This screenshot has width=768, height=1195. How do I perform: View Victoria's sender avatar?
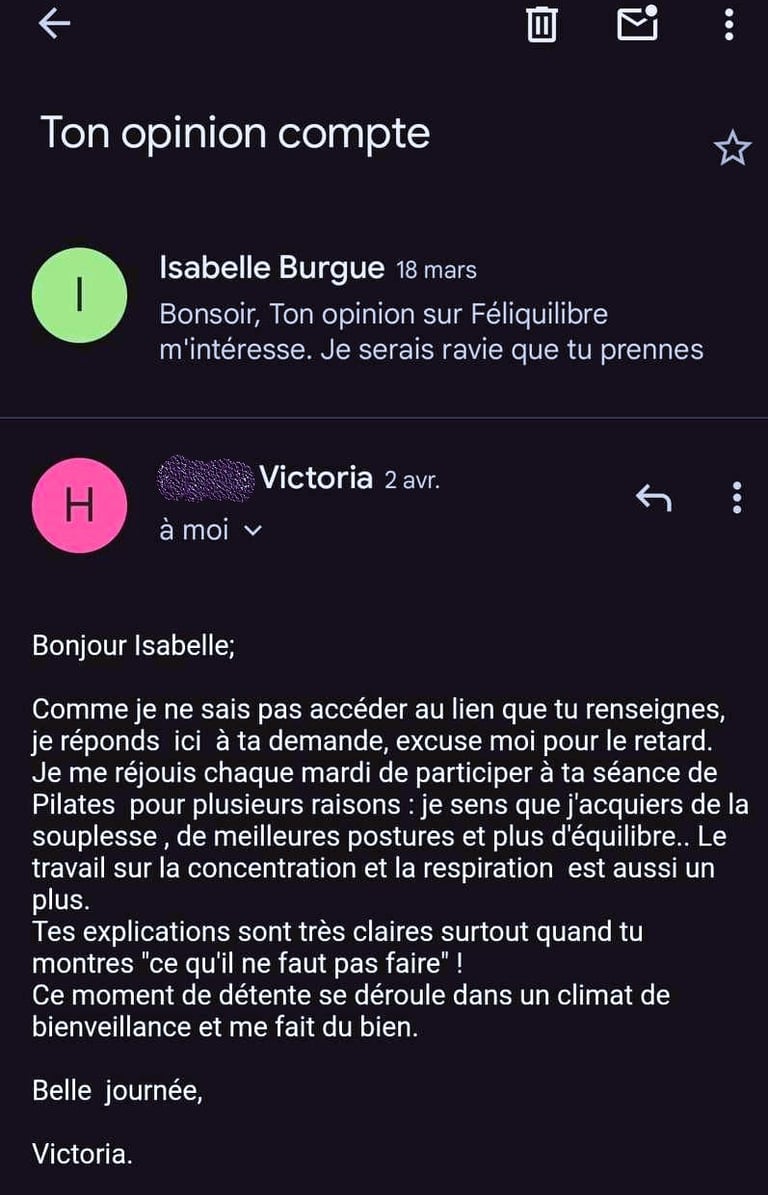(x=80, y=505)
